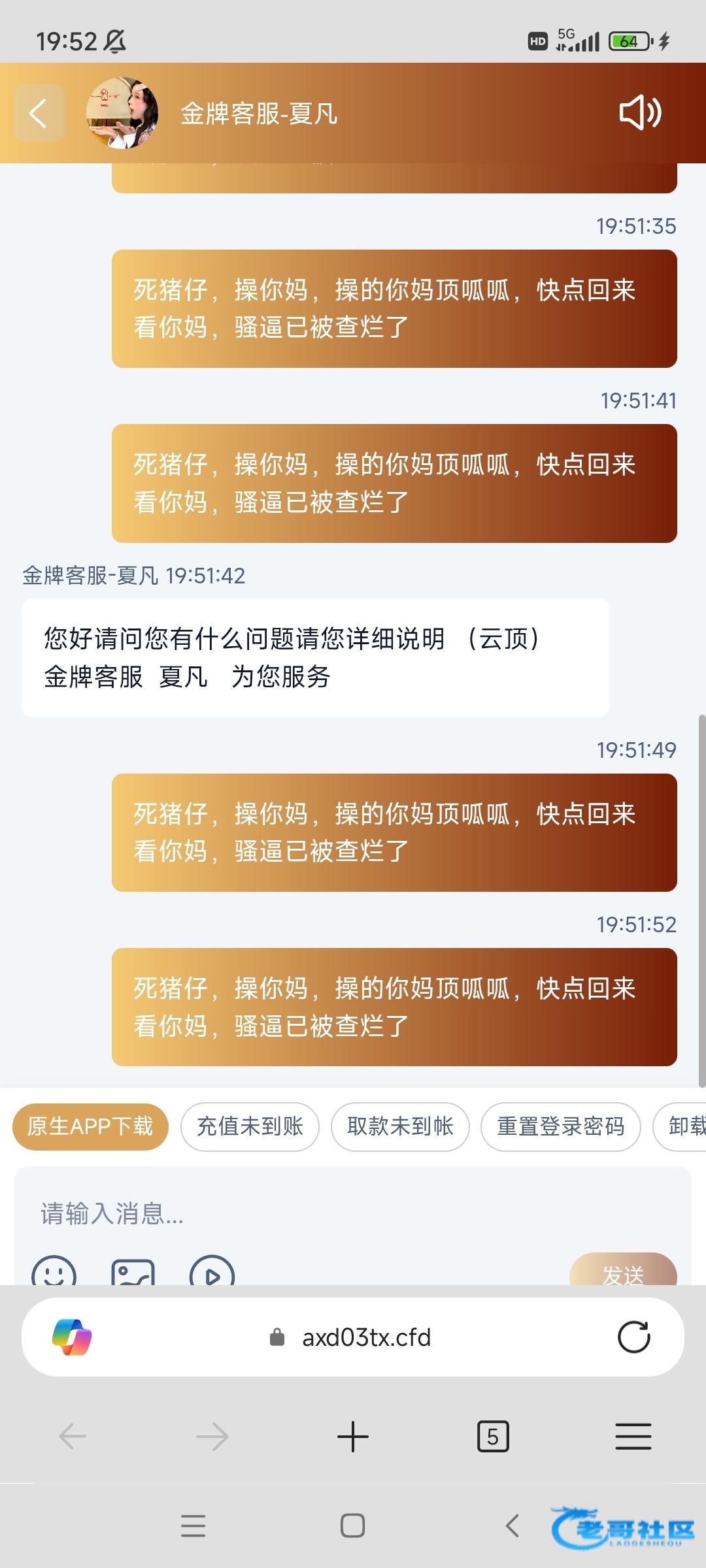
Task: View the 5 open tabs
Action: (x=493, y=1437)
